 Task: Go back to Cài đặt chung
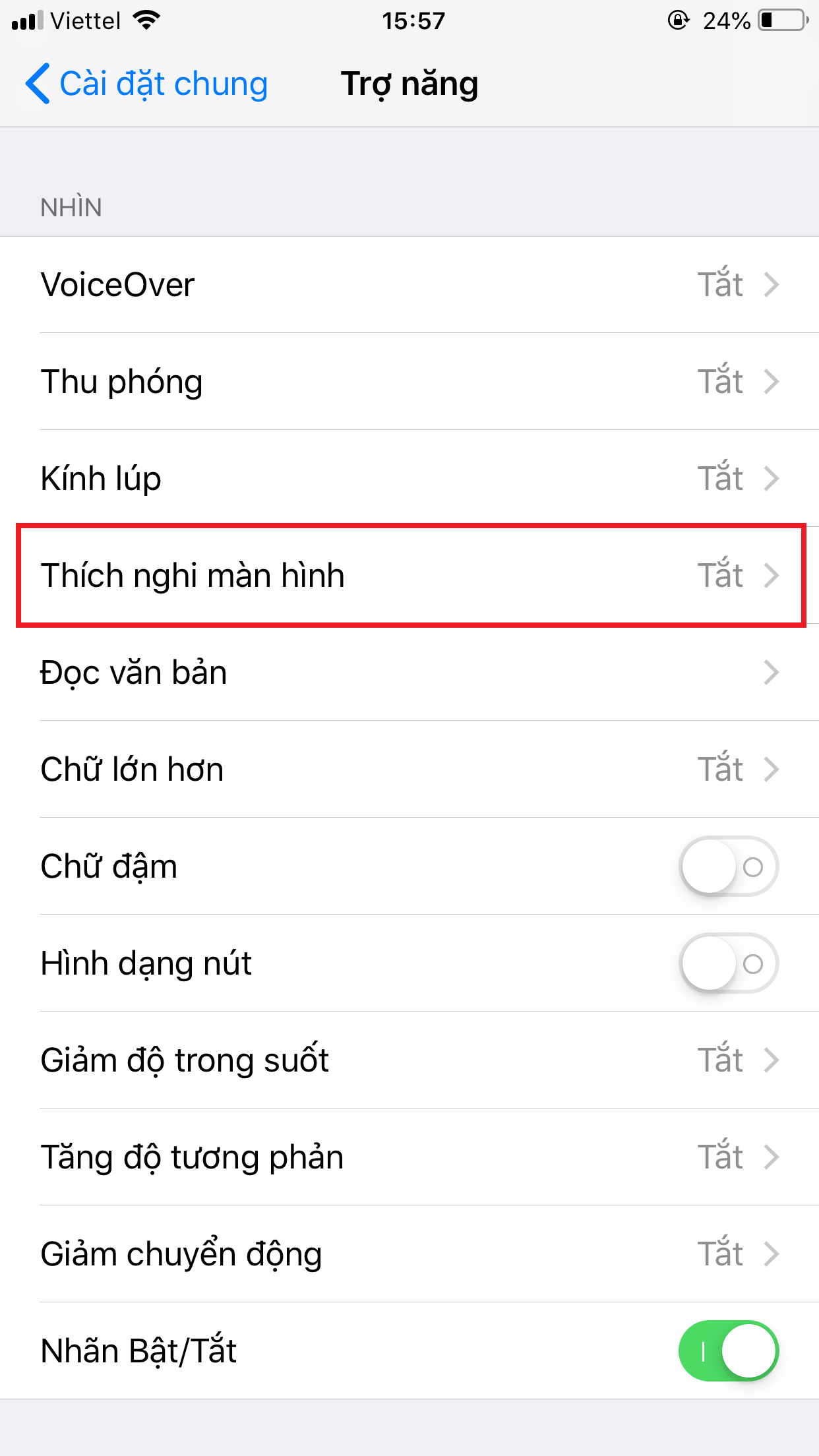click(x=146, y=84)
